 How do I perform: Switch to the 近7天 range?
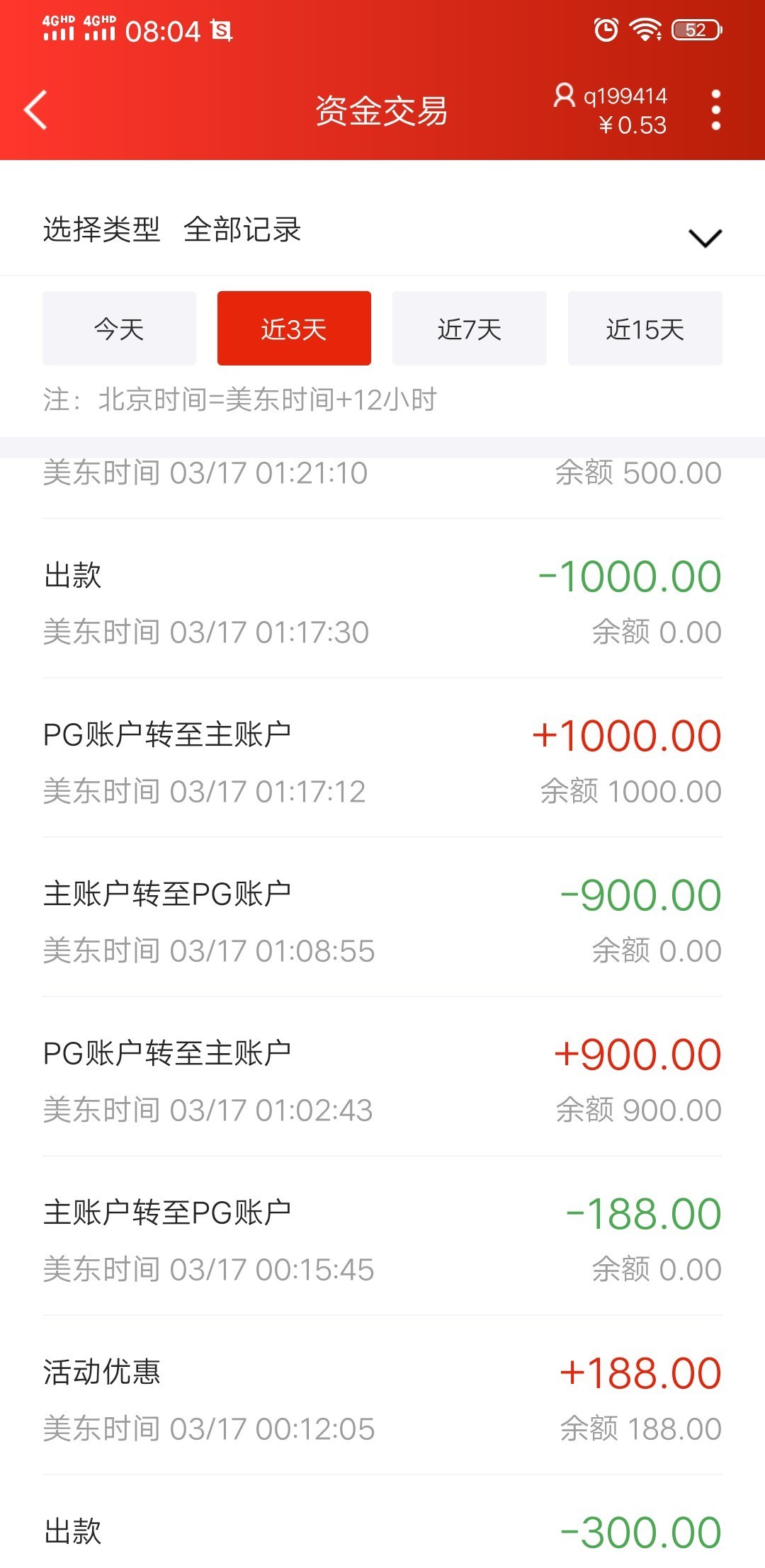[x=469, y=329]
